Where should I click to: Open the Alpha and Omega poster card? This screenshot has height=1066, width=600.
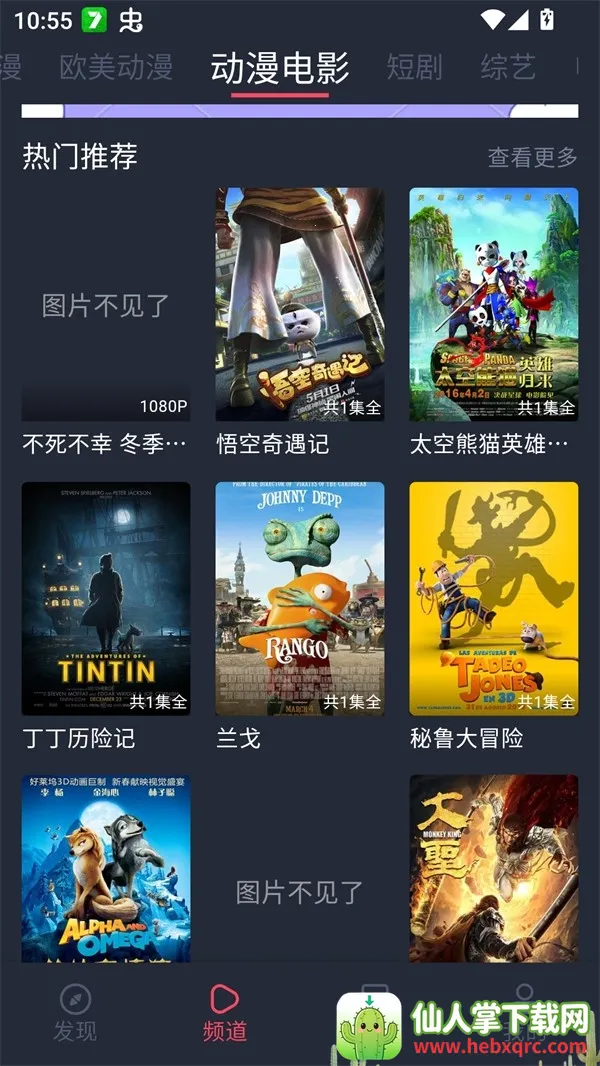point(106,868)
